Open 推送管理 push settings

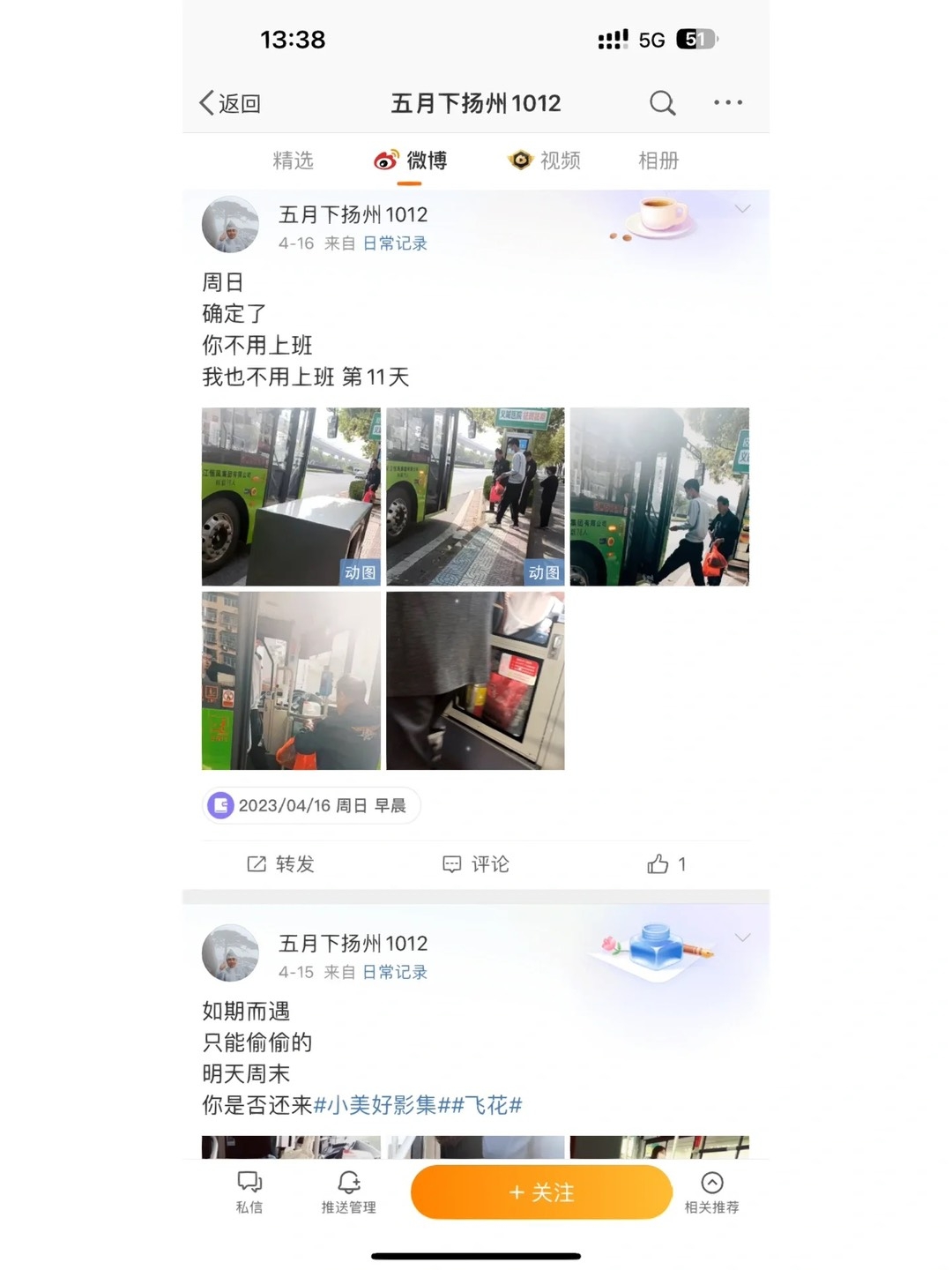click(x=348, y=1192)
